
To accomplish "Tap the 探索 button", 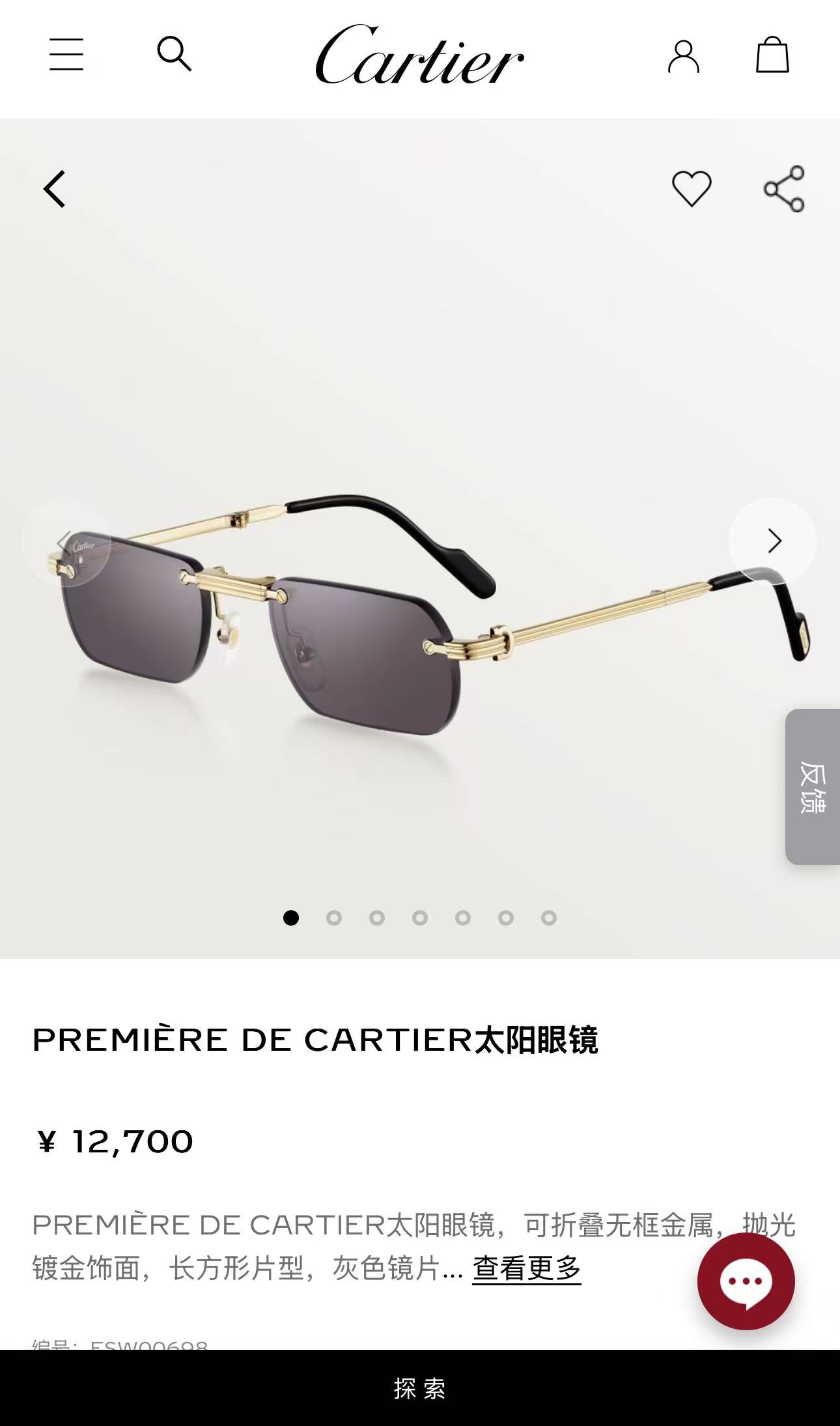I will [x=420, y=1388].
